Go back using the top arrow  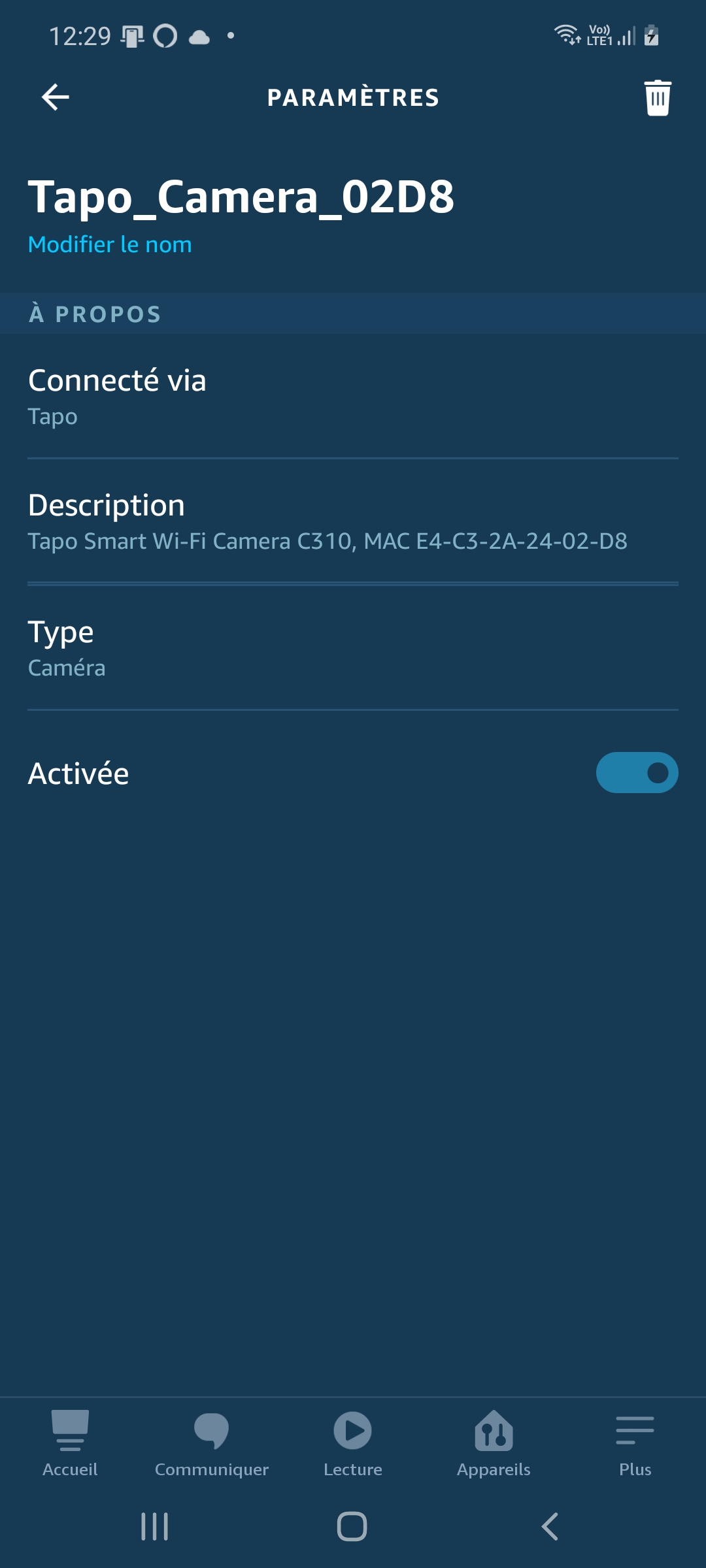tap(56, 97)
